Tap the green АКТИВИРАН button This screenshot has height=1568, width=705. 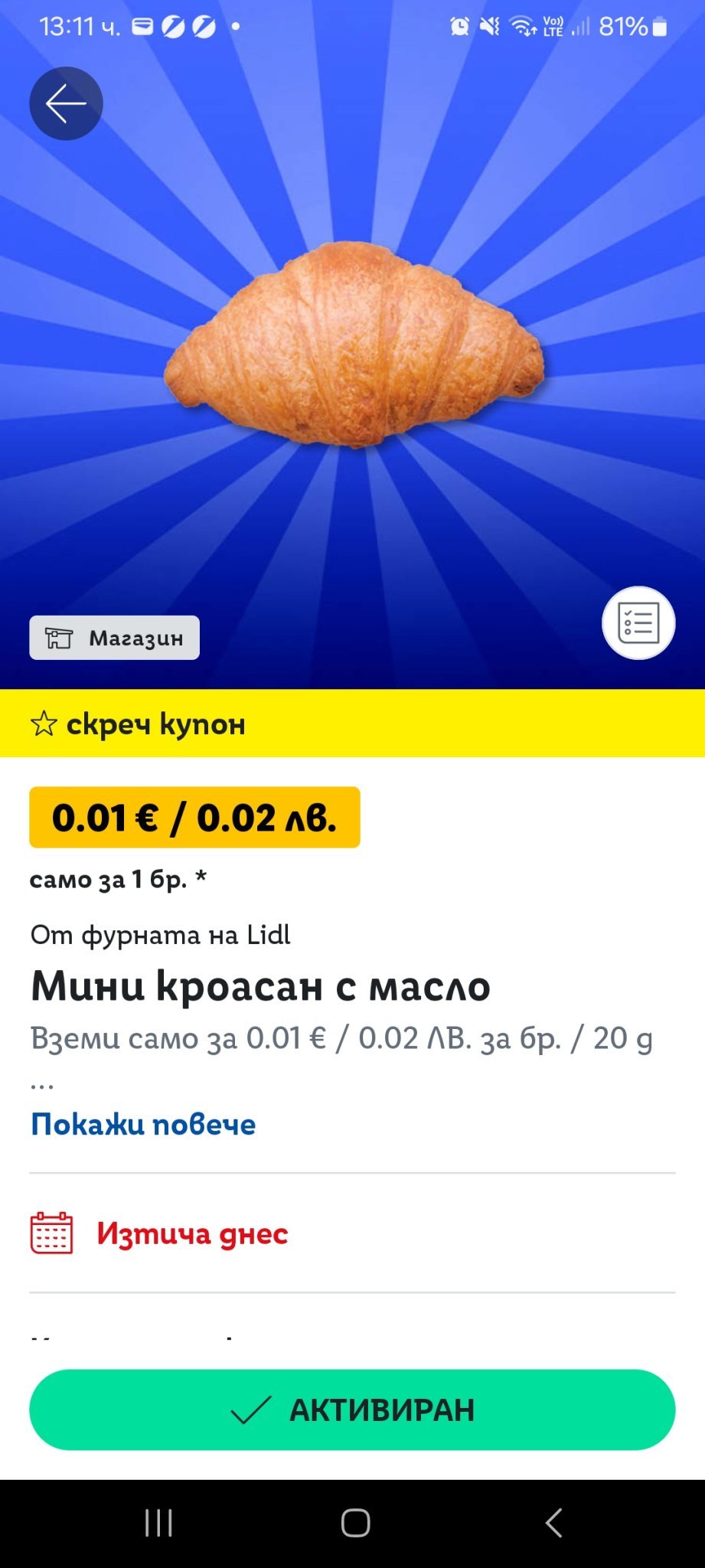(352, 1410)
